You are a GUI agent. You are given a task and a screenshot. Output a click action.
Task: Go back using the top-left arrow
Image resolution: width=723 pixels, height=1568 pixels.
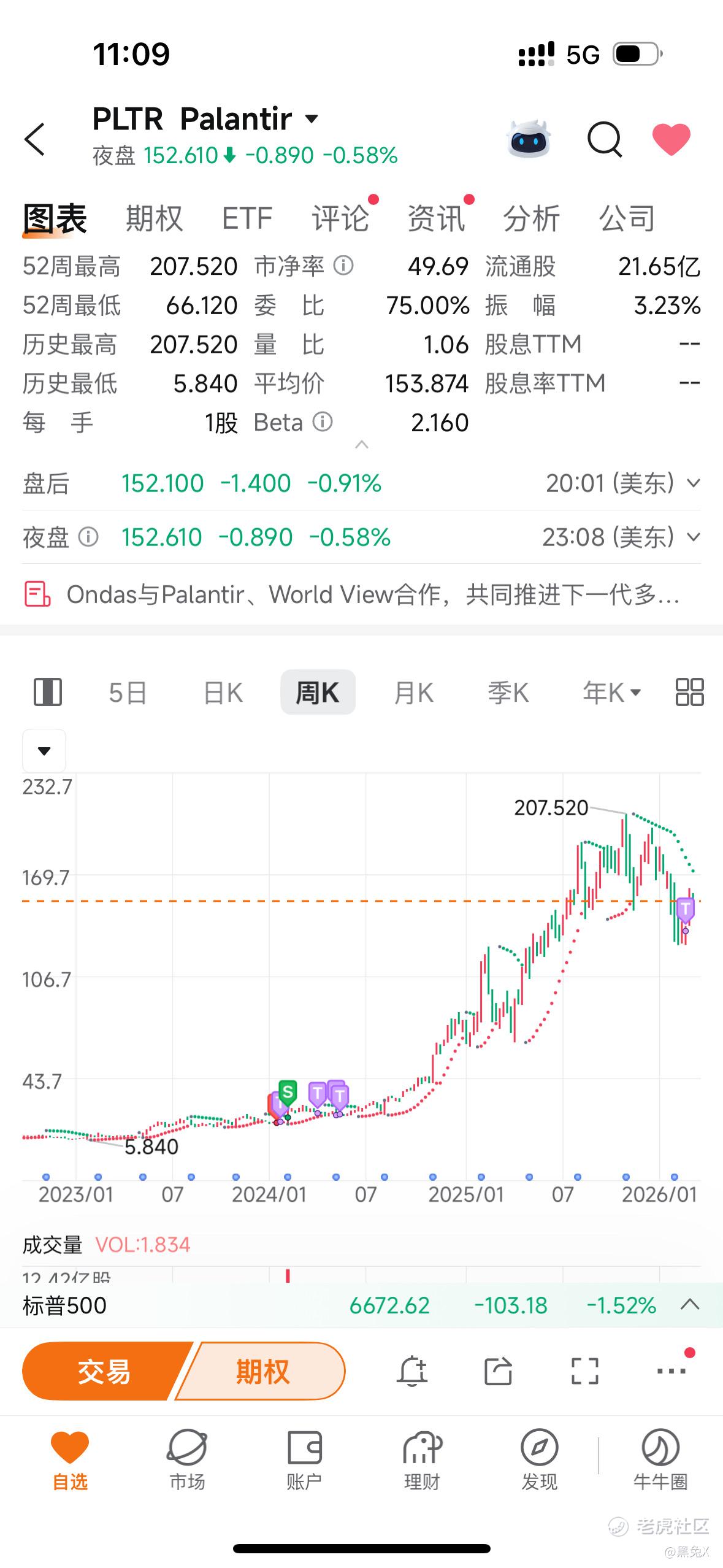click(x=35, y=139)
